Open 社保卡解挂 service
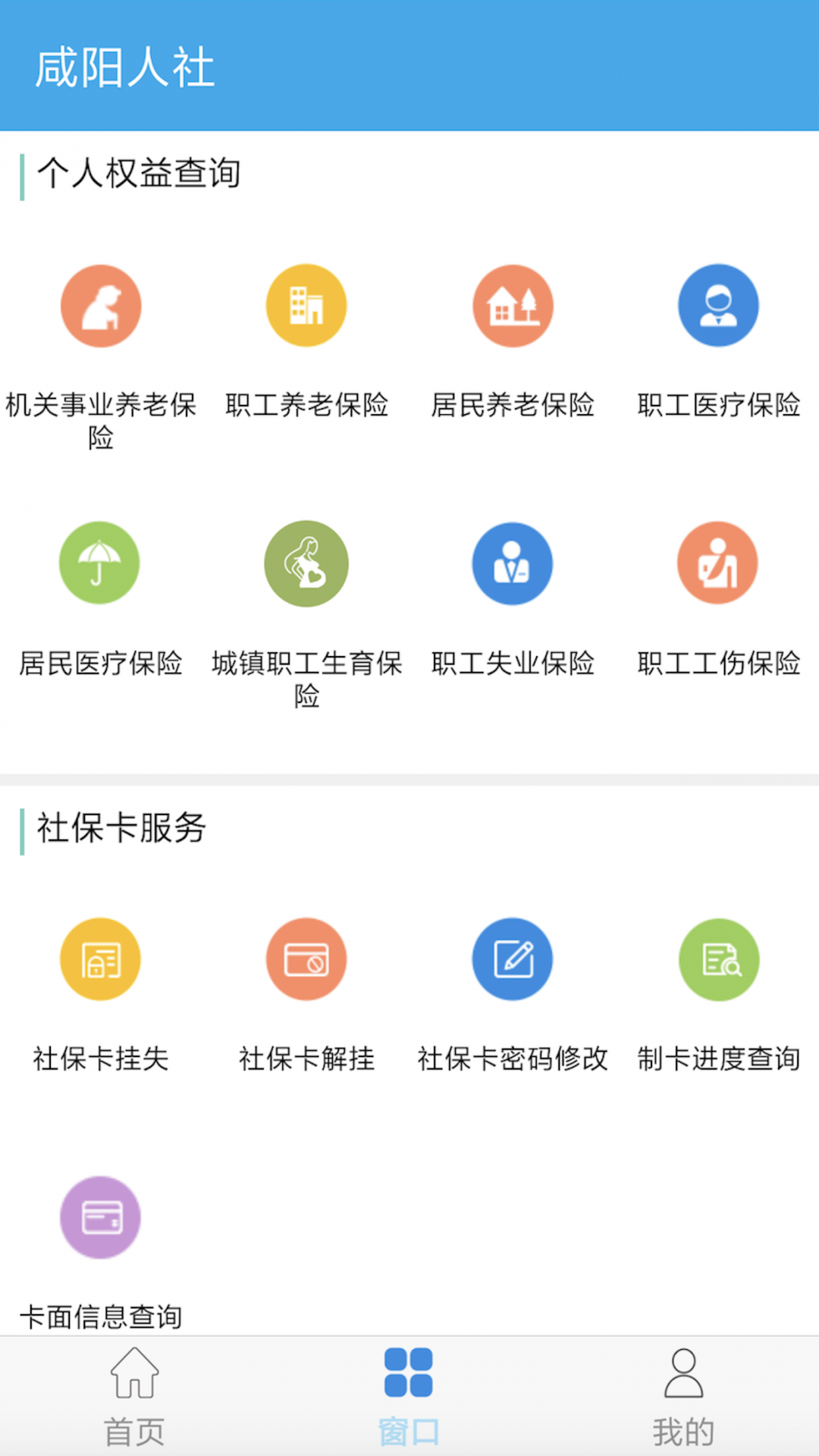The image size is (819, 1456). pos(306,960)
